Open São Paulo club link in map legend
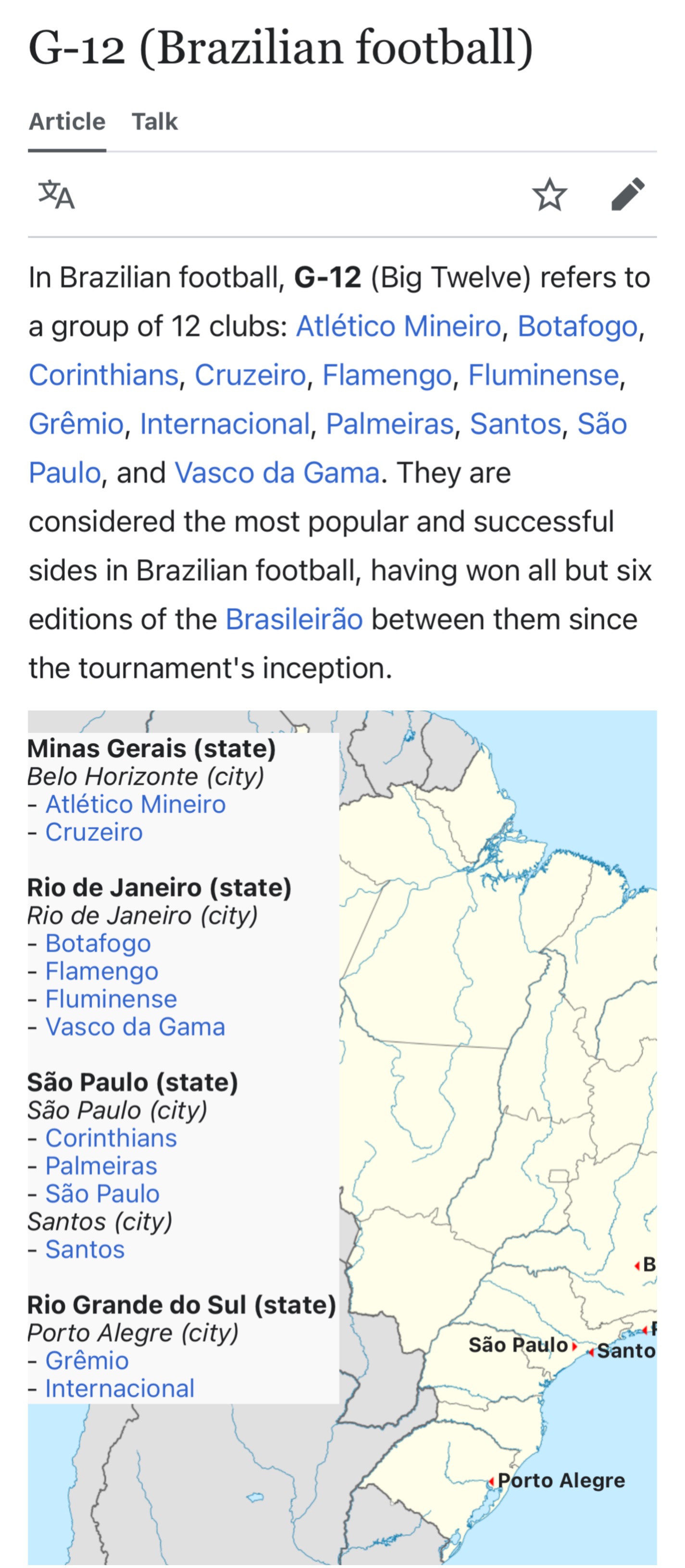Viewport: 685px width, 1568px height. tap(102, 1194)
